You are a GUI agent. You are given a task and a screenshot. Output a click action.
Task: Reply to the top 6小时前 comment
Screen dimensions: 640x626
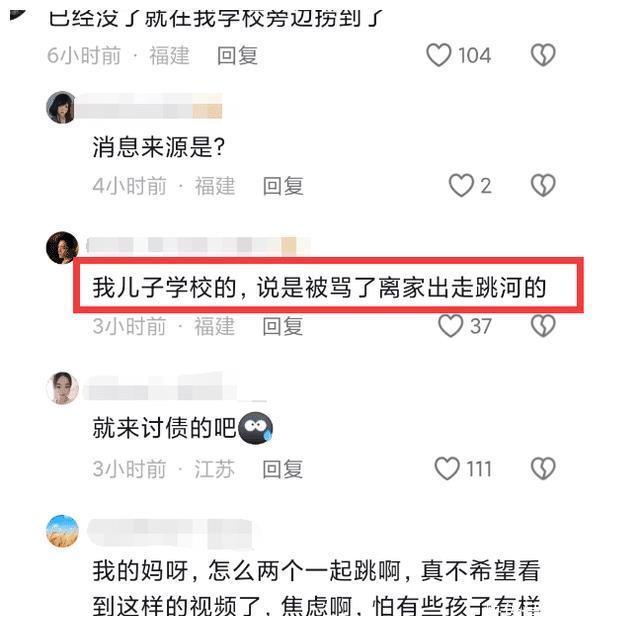(x=238, y=56)
